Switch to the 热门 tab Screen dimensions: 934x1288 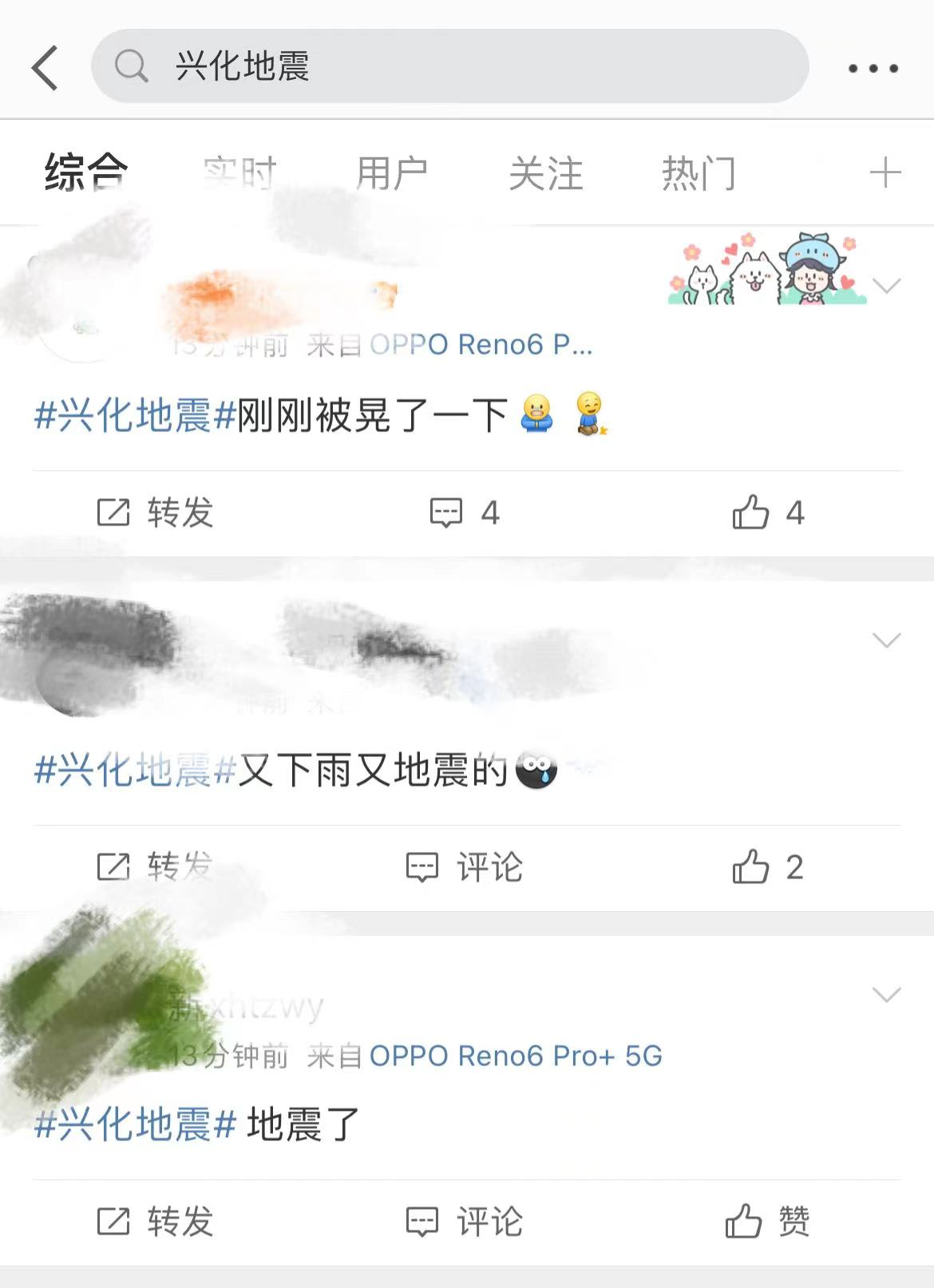pyautogui.click(x=699, y=173)
